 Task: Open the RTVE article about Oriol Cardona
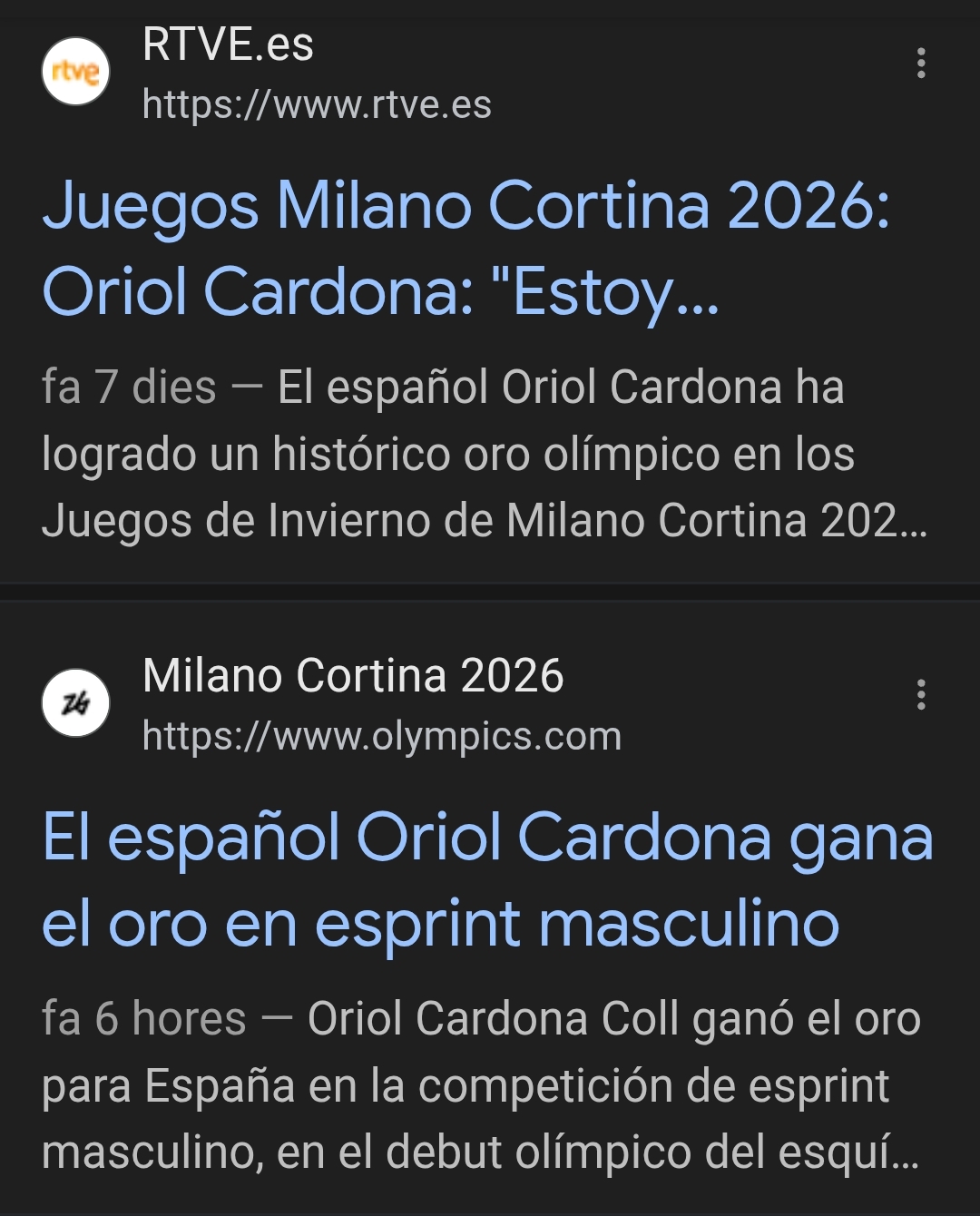tap(466, 249)
